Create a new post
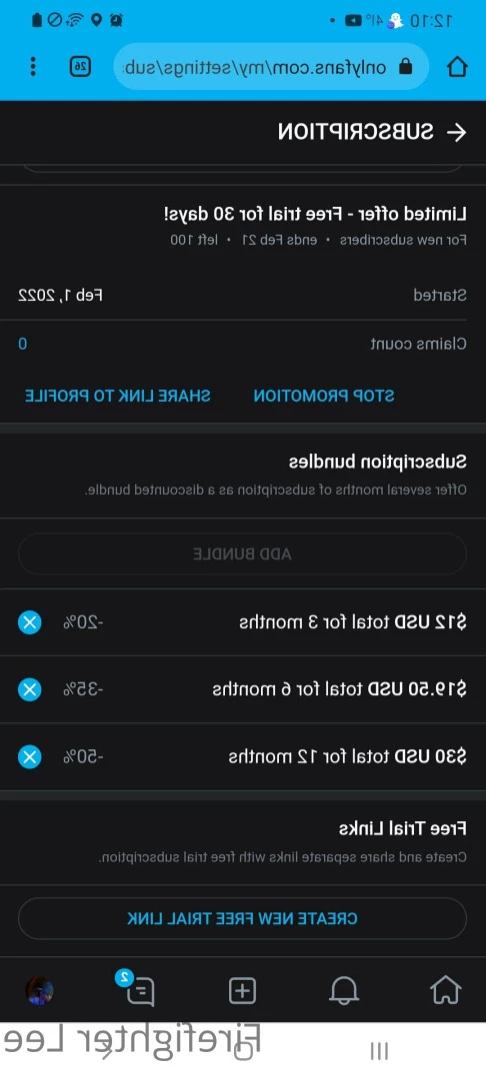Image resolution: width=486 pixels, height=1079 pixels. 242,991
